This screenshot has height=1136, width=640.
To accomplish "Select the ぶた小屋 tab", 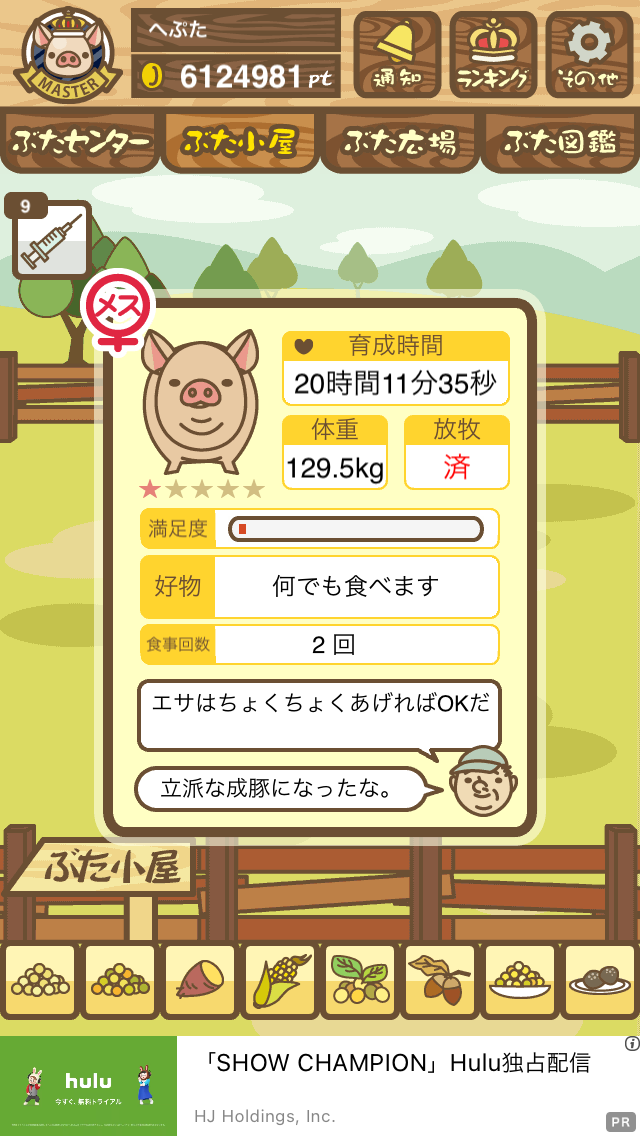I will click(x=240, y=141).
